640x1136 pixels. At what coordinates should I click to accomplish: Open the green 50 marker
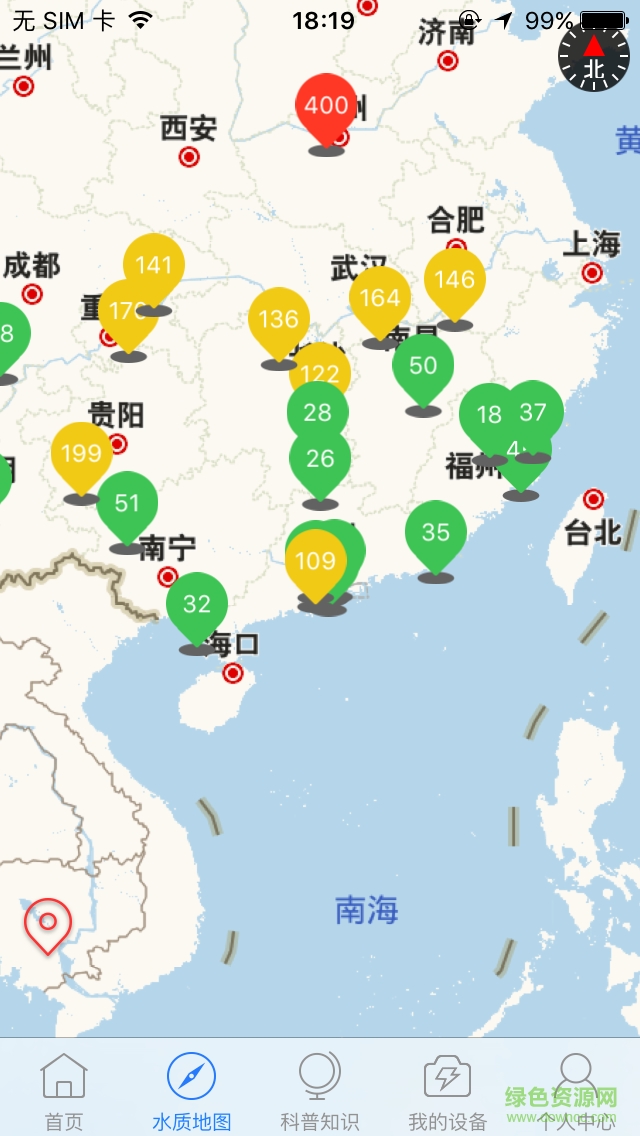tap(423, 366)
